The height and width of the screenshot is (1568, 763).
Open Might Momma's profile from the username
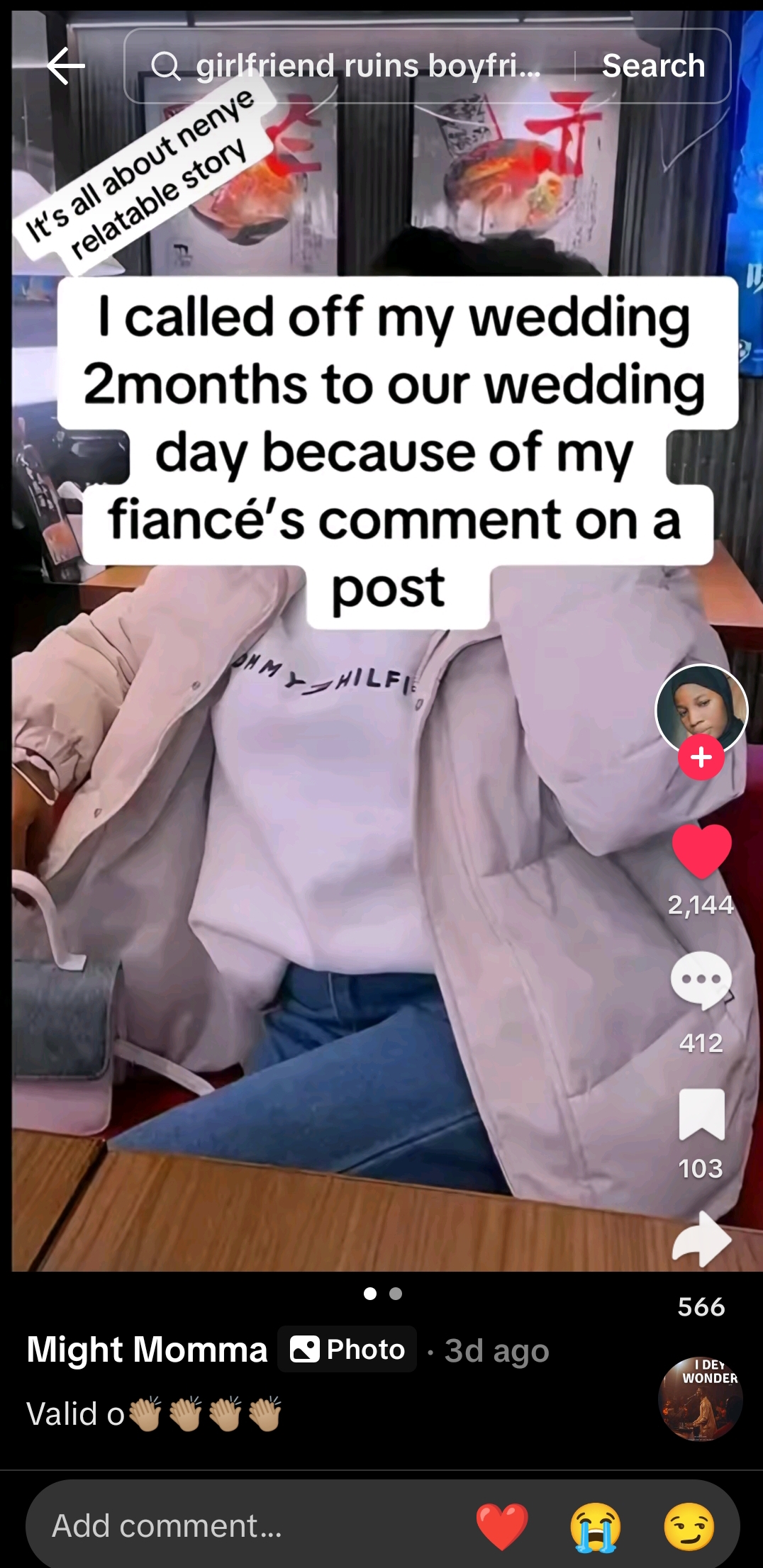click(x=147, y=1350)
